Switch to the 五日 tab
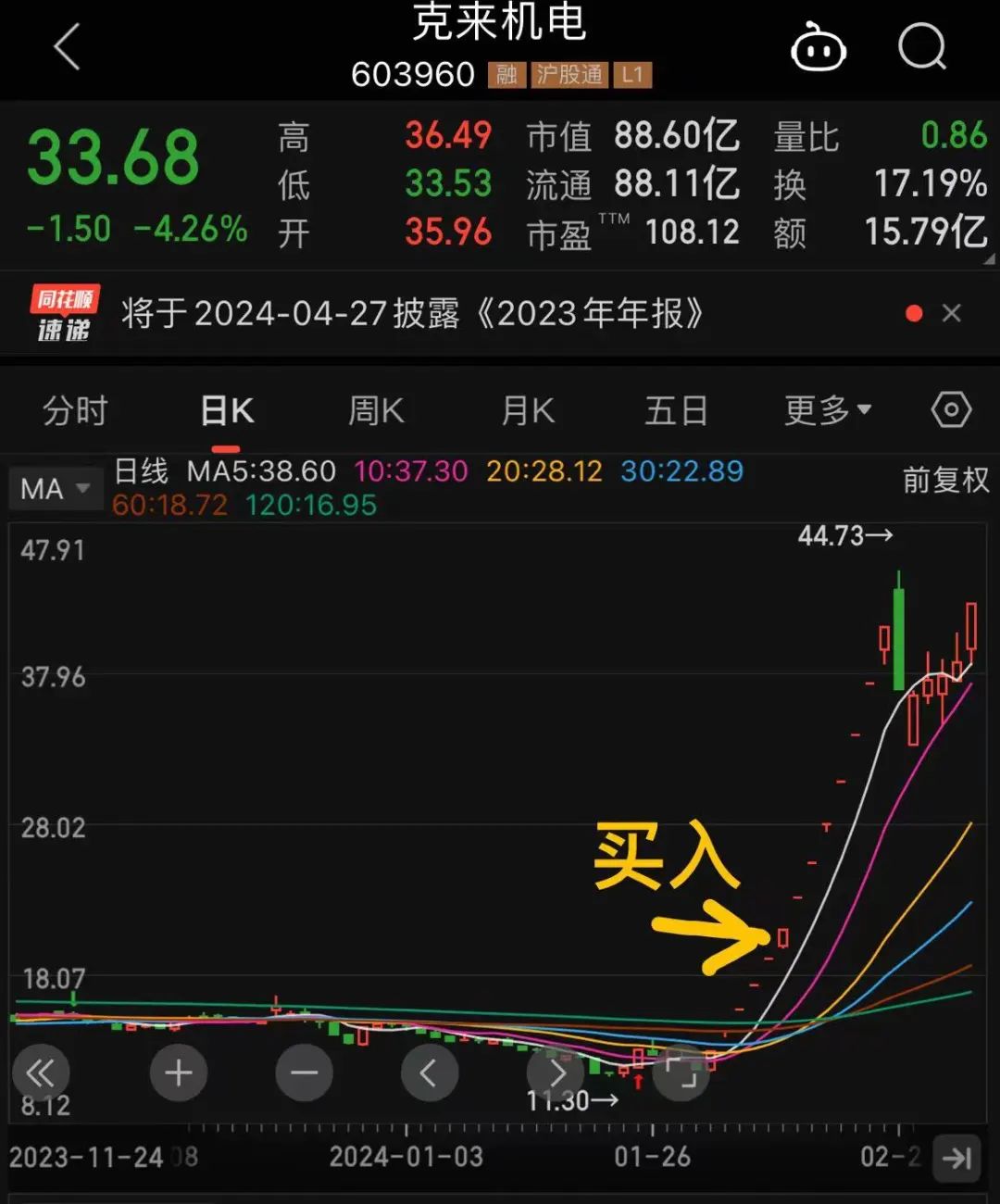 tap(676, 410)
